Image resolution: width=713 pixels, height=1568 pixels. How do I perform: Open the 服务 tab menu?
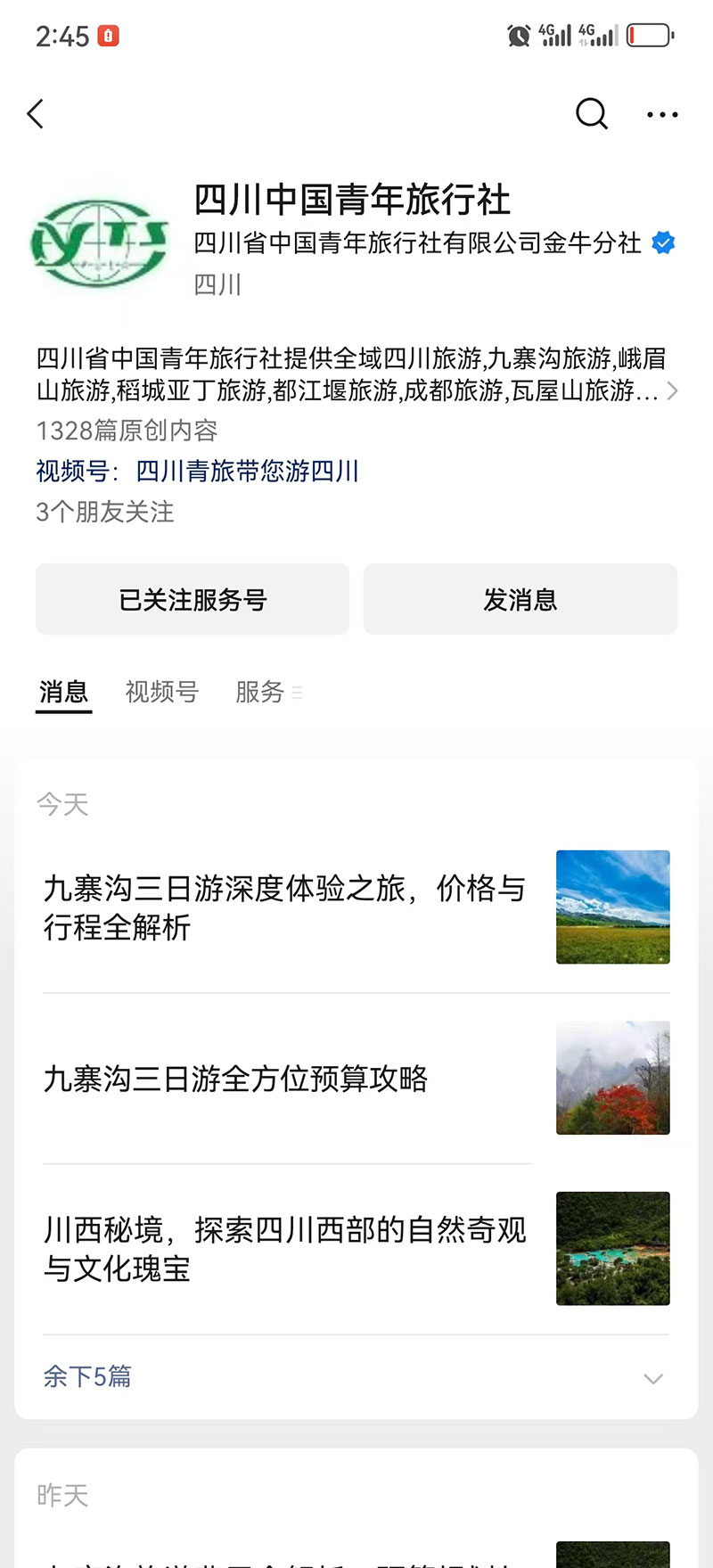point(267,692)
